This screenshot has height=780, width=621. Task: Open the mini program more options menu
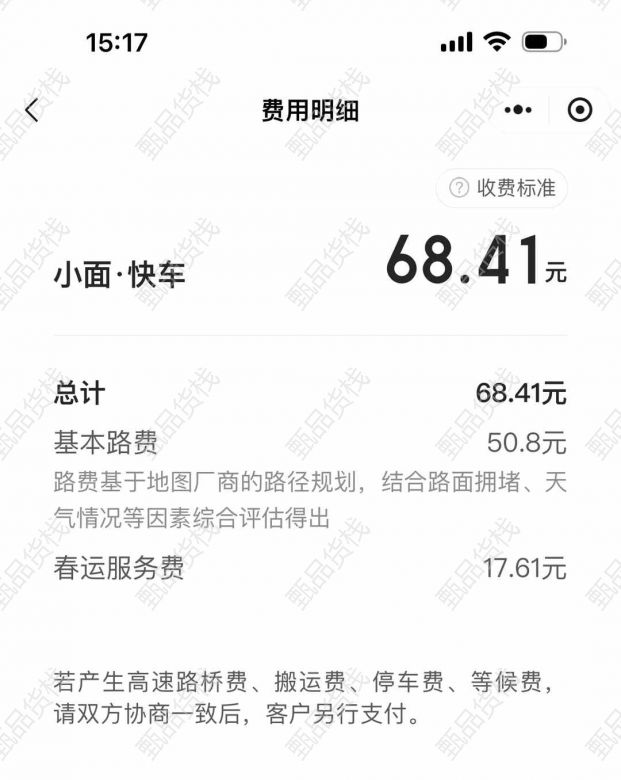click(518, 110)
